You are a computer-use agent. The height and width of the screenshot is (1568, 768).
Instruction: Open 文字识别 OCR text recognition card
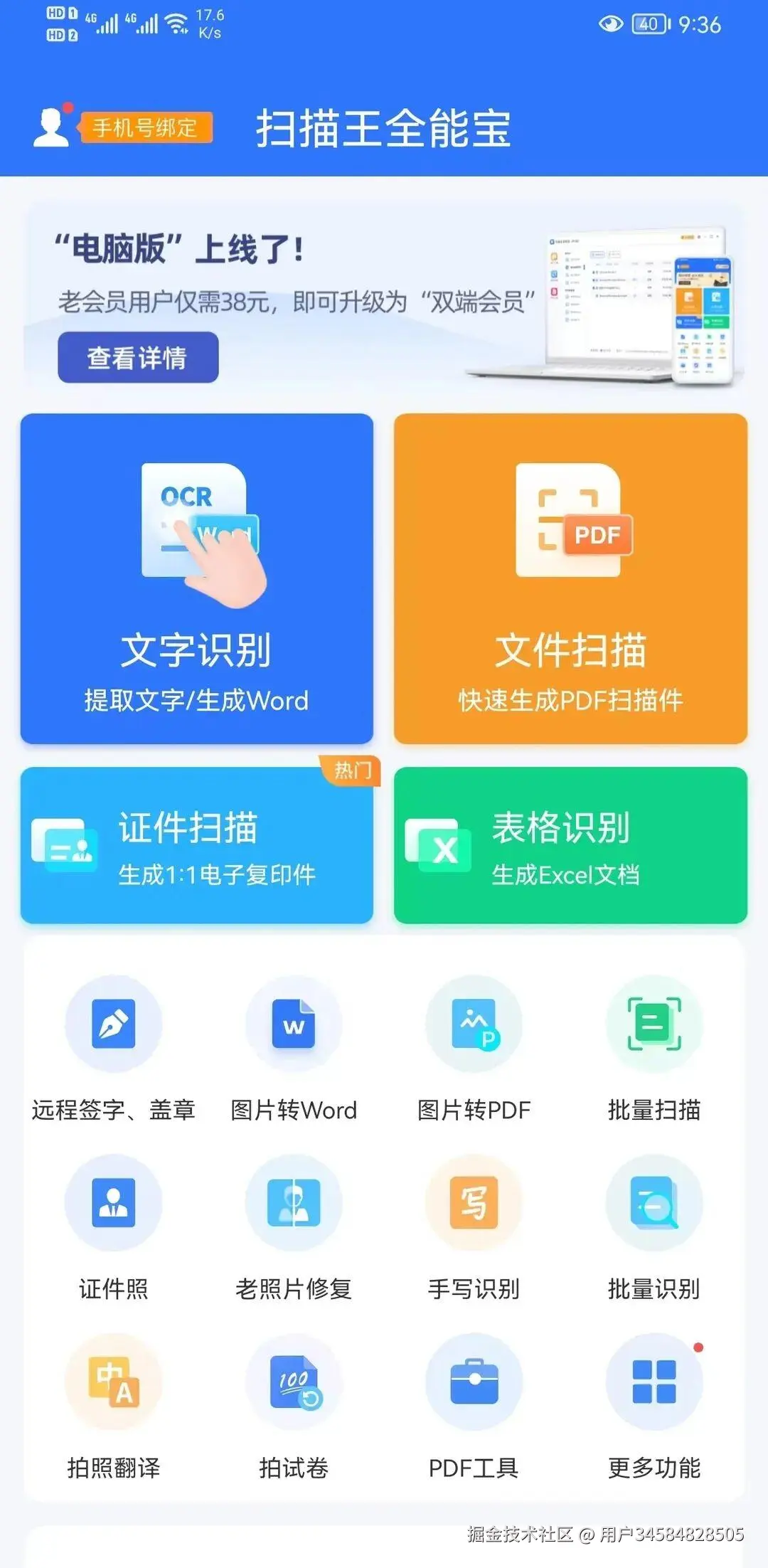click(197, 578)
